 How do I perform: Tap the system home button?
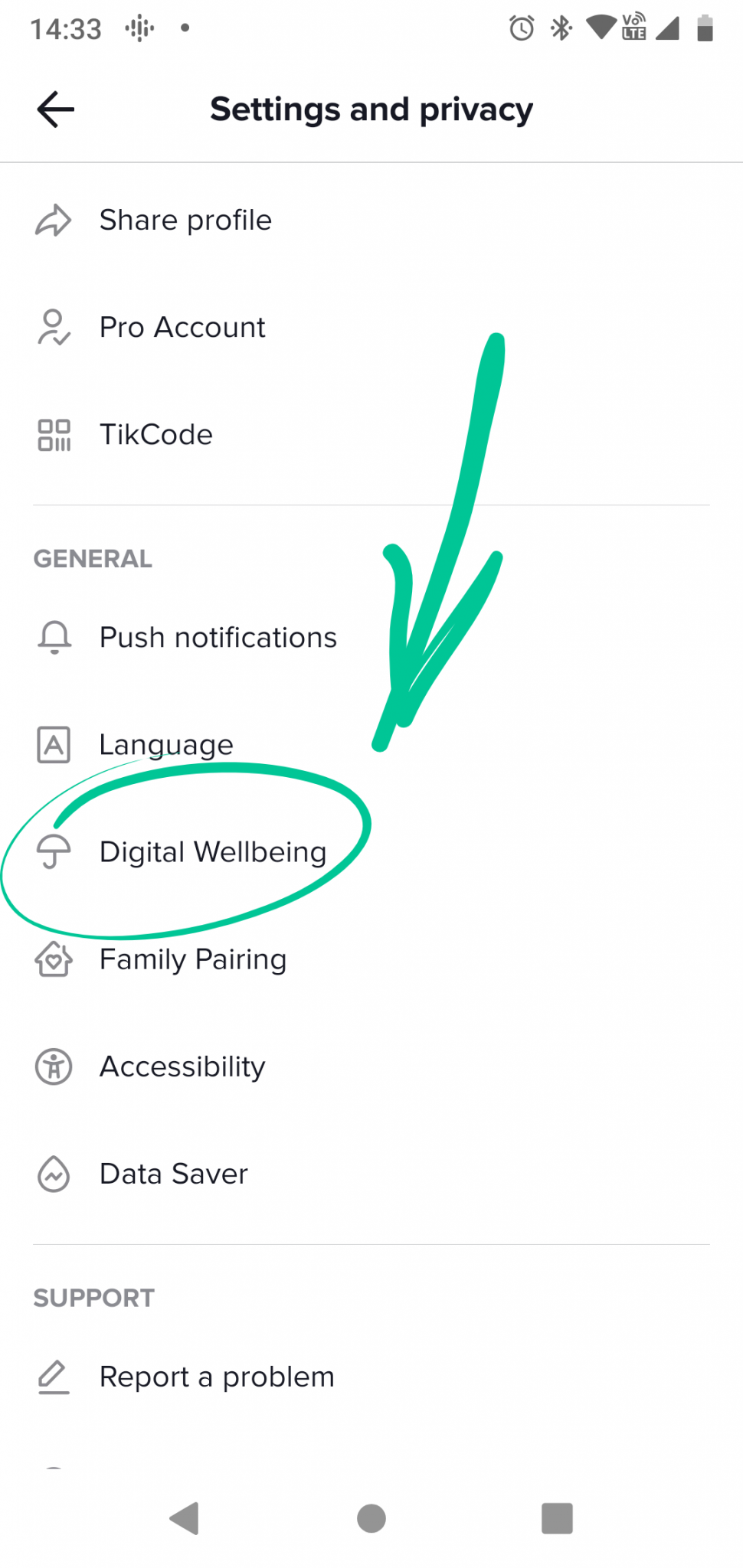371,1518
